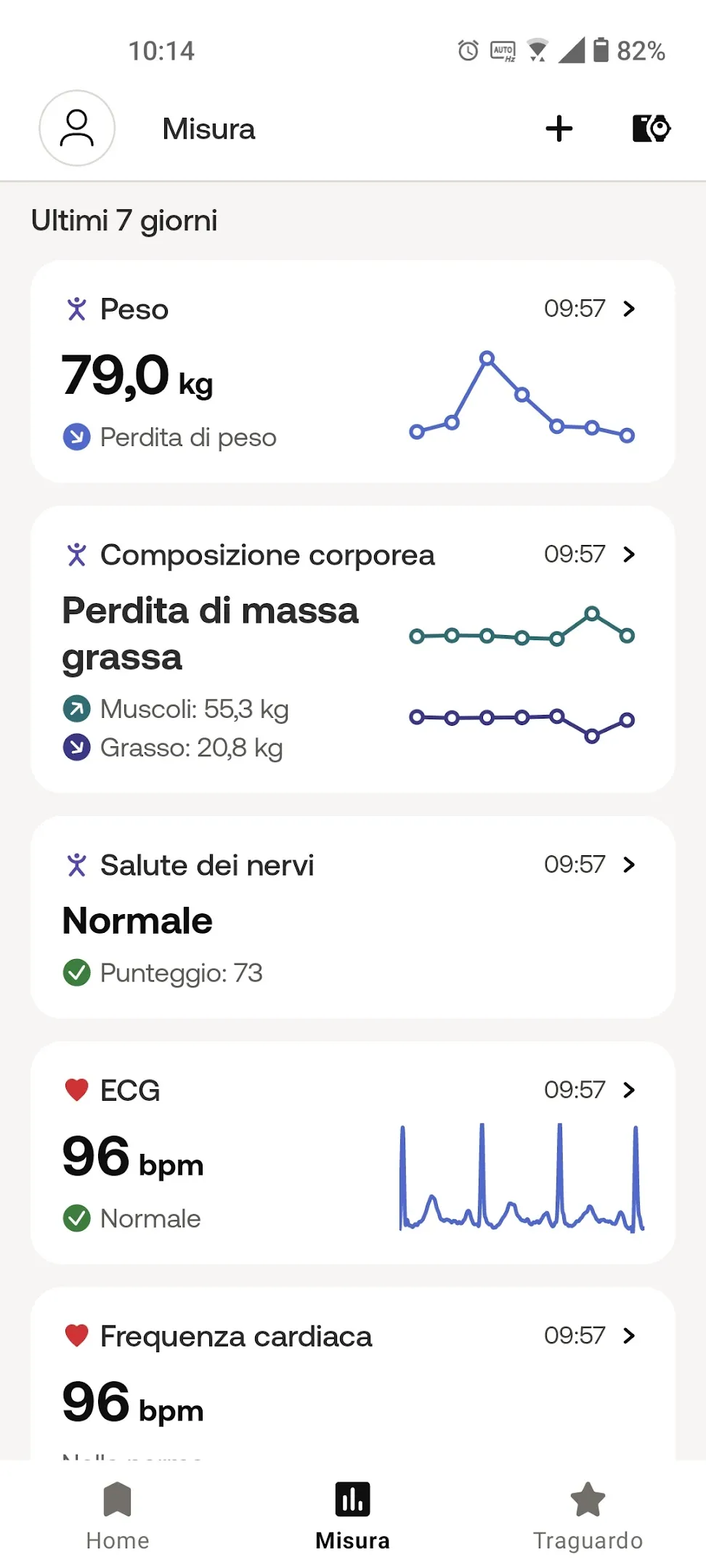Click the Composizione corporea body icon
This screenshot has width=706, height=1568.
click(78, 554)
